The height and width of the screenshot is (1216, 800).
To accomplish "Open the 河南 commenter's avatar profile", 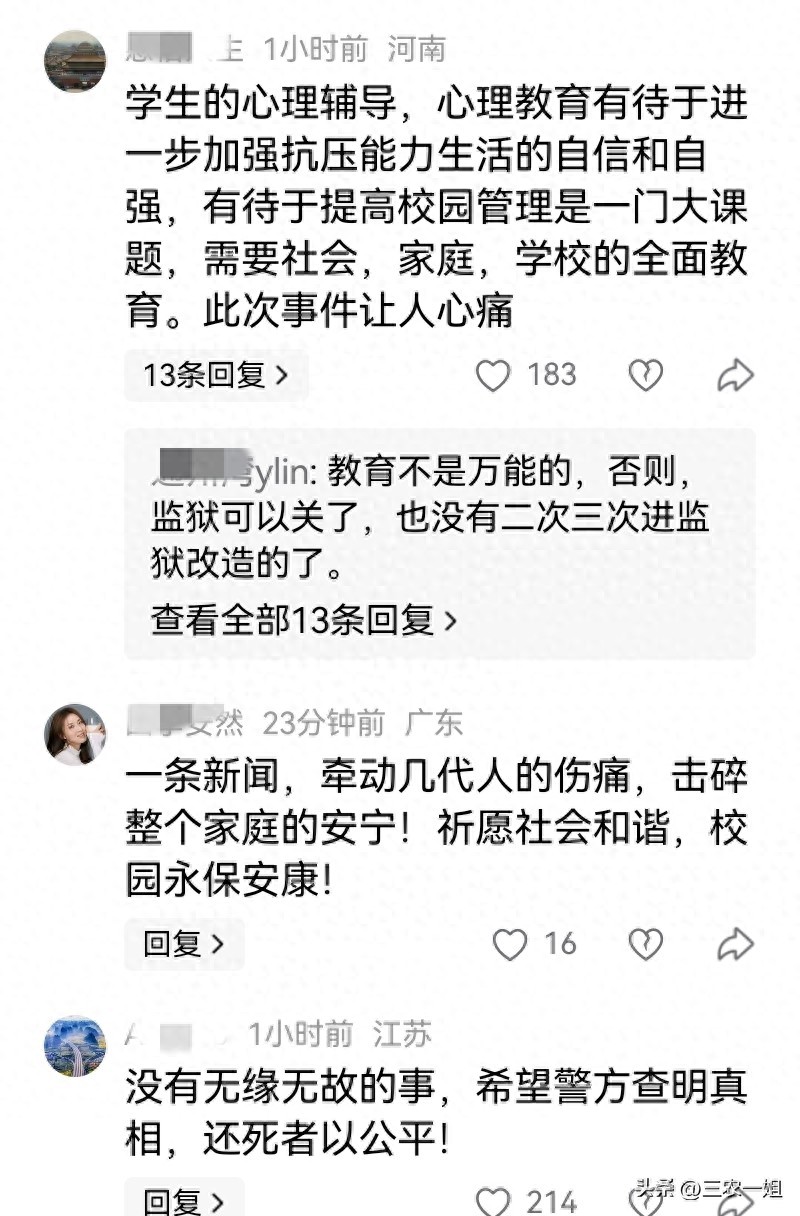I will [x=75, y=62].
